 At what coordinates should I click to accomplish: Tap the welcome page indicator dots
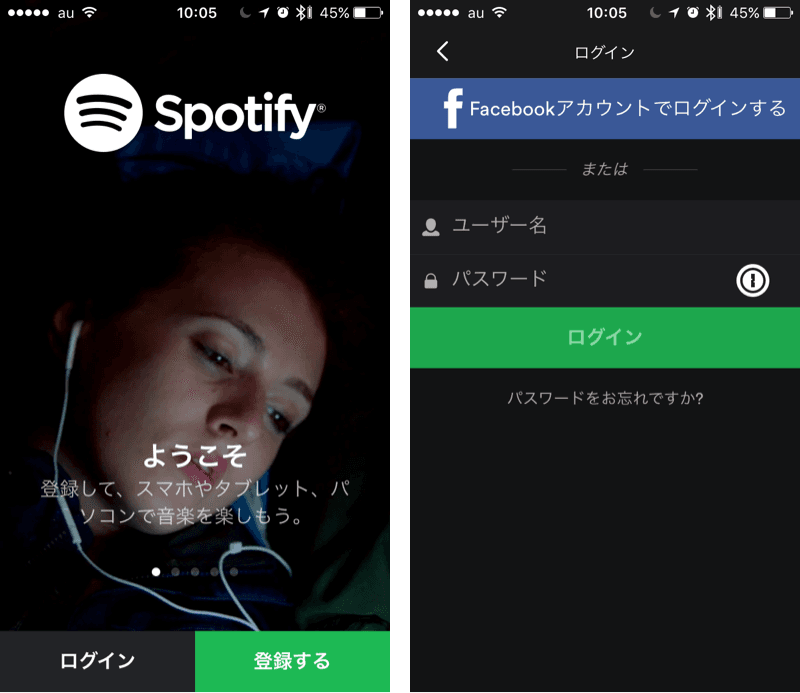195,572
